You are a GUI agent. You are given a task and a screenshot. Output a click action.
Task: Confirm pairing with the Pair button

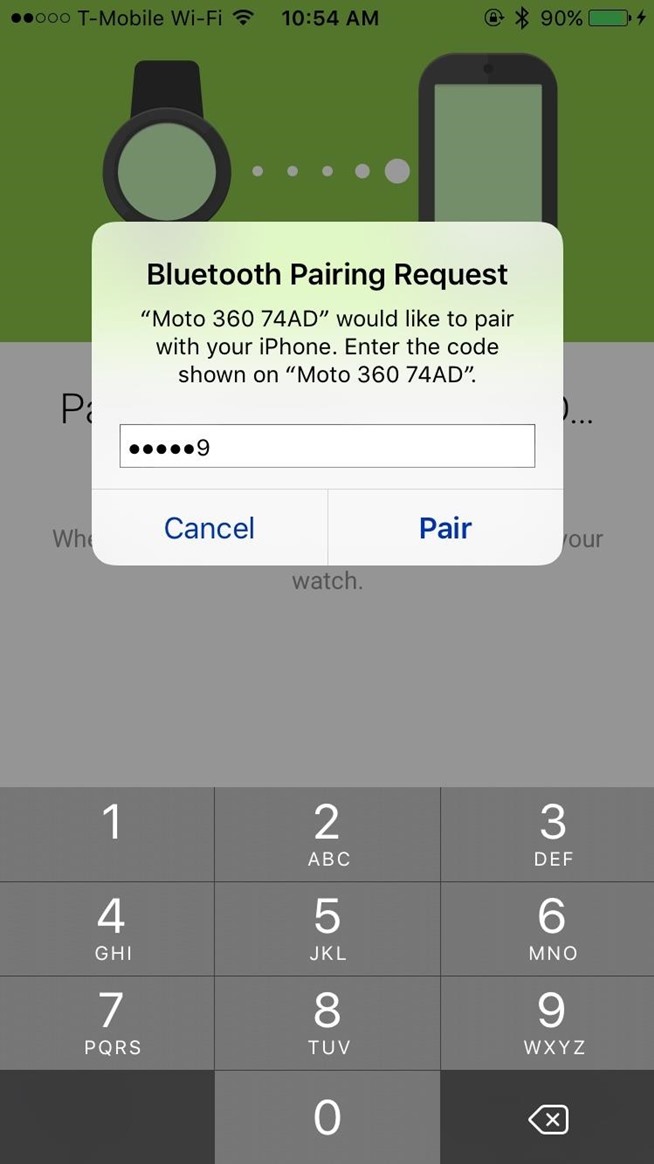coord(445,528)
